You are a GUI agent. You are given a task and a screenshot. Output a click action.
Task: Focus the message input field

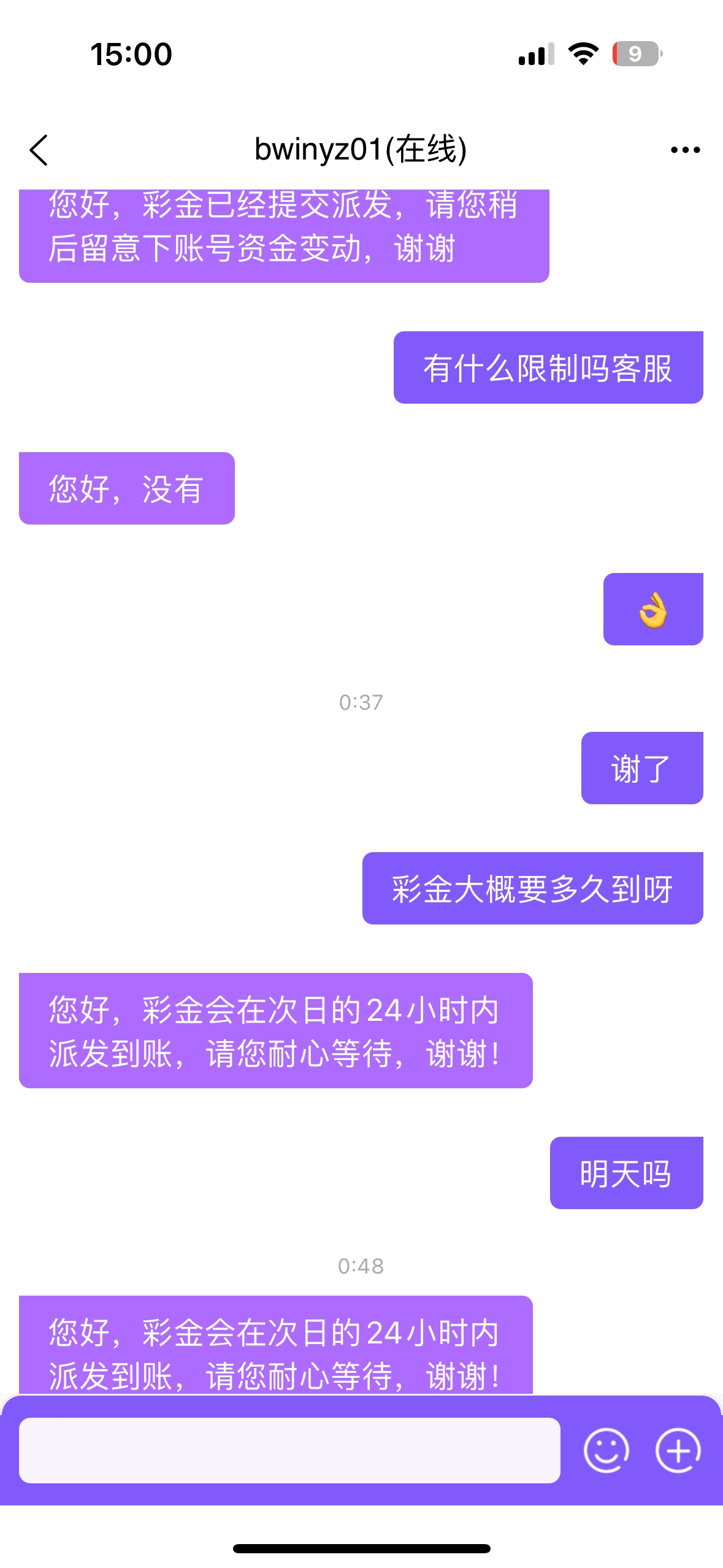pyautogui.click(x=289, y=1450)
